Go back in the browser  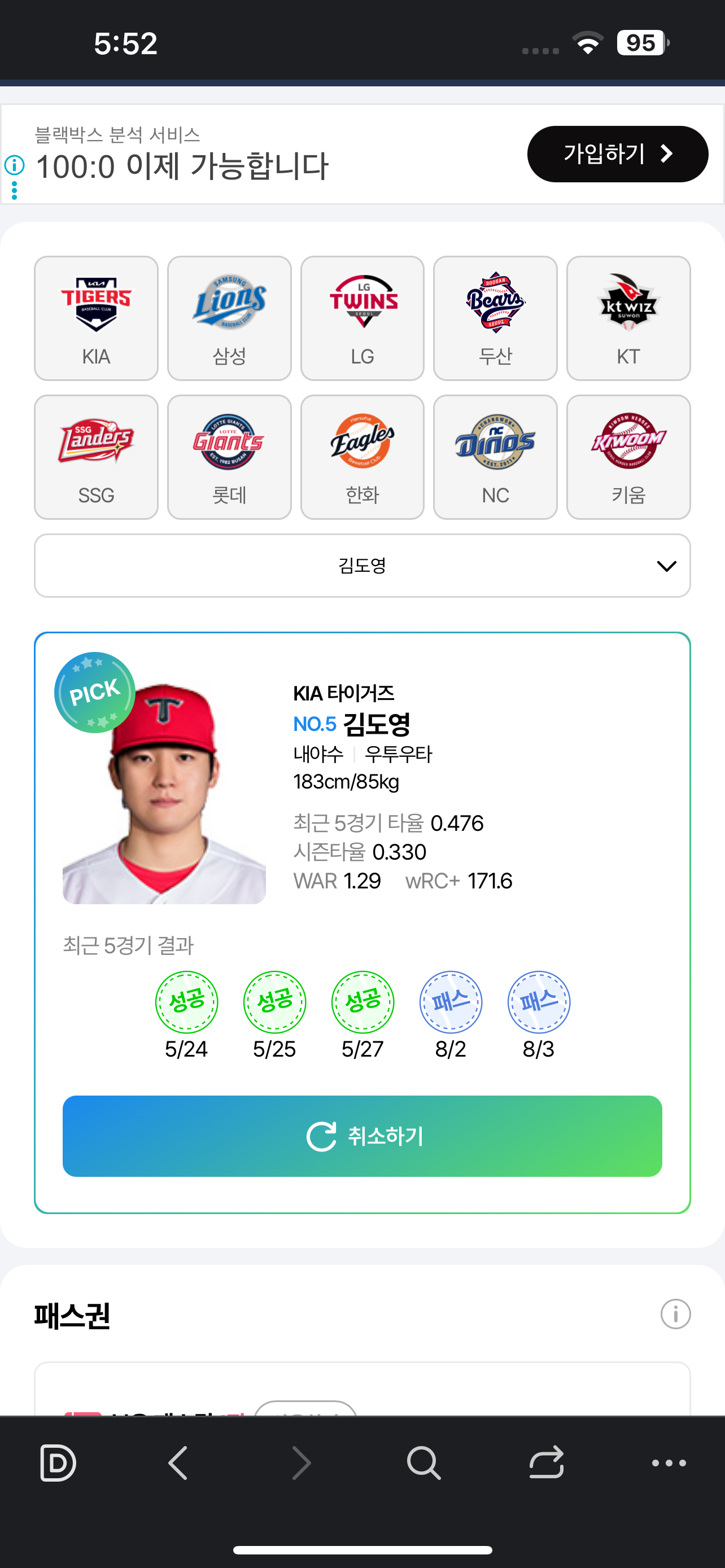[x=178, y=1462]
